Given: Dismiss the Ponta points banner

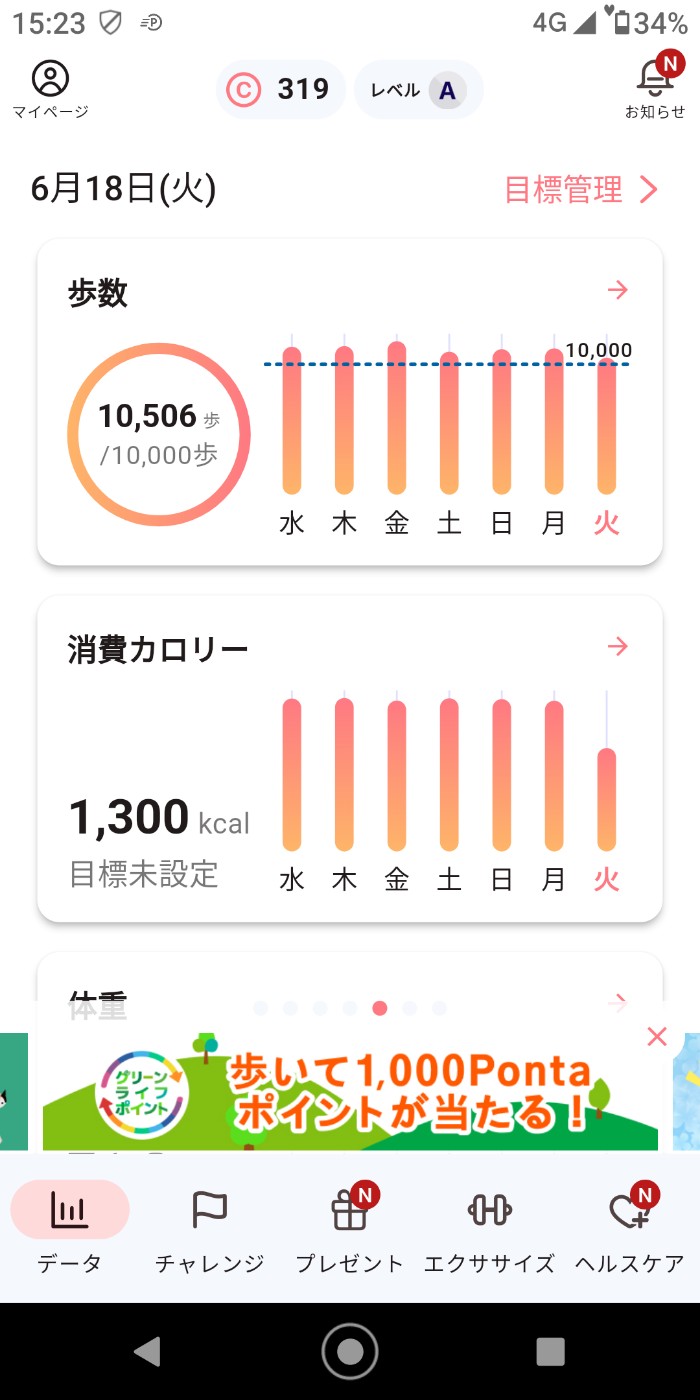Looking at the screenshot, I should (x=657, y=1037).
